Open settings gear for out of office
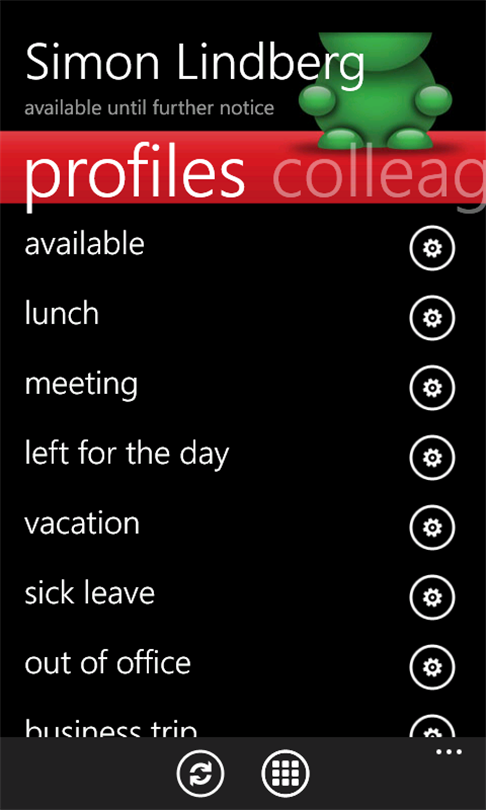 click(432, 667)
